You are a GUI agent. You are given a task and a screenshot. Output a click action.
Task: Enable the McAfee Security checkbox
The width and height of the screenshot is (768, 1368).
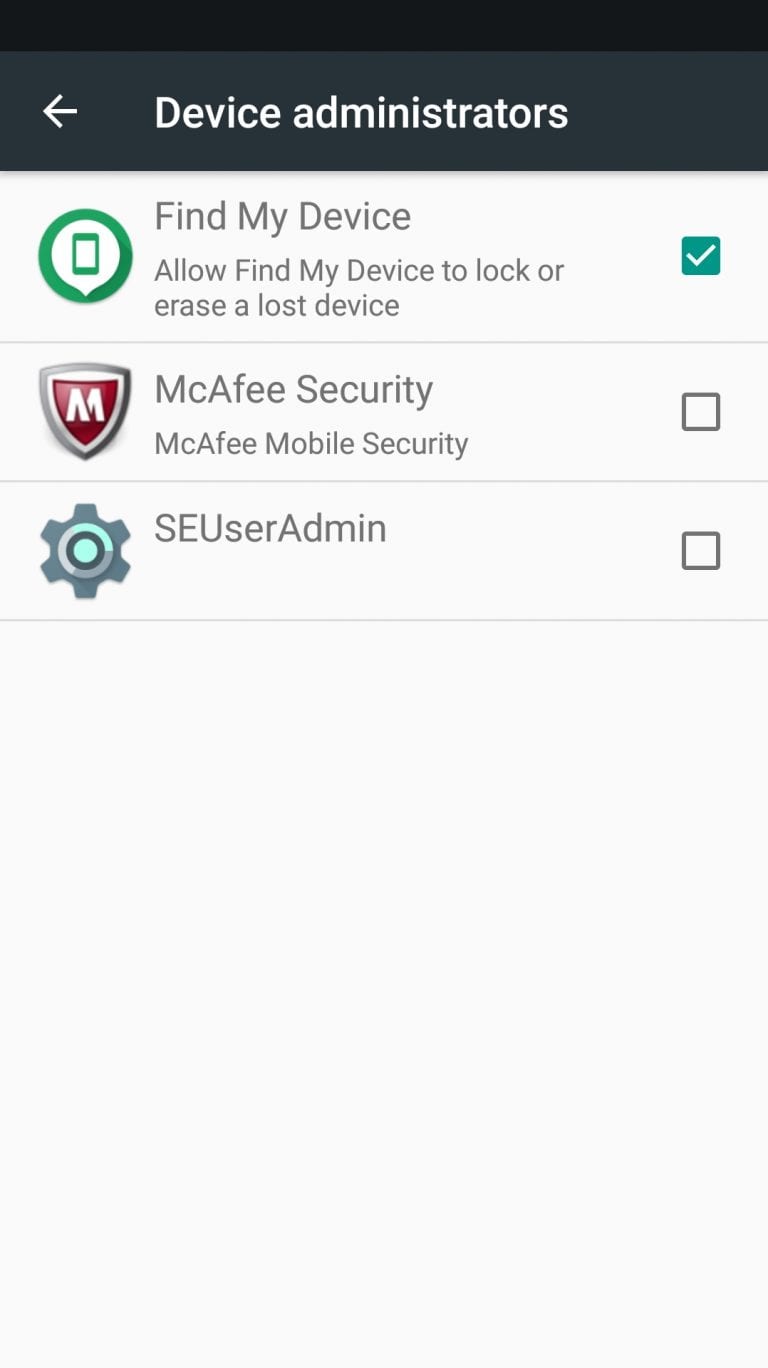coord(700,412)
